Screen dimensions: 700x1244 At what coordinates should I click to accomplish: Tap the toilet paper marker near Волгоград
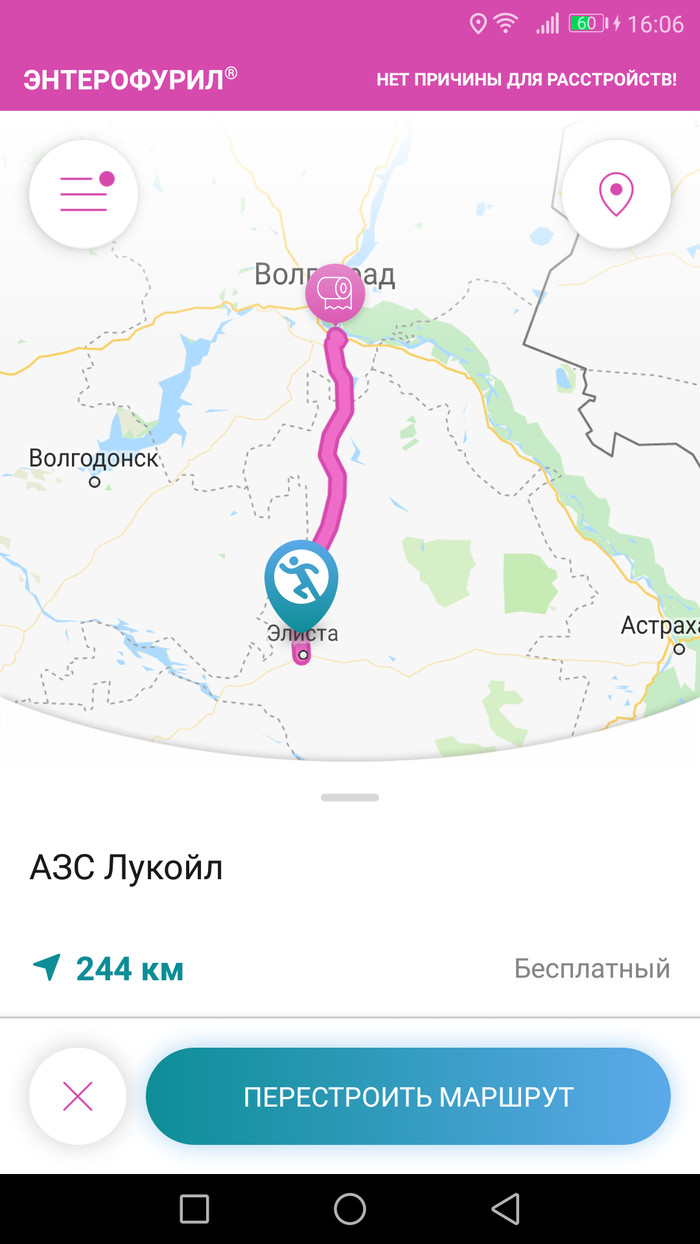[x=335, y=292]
